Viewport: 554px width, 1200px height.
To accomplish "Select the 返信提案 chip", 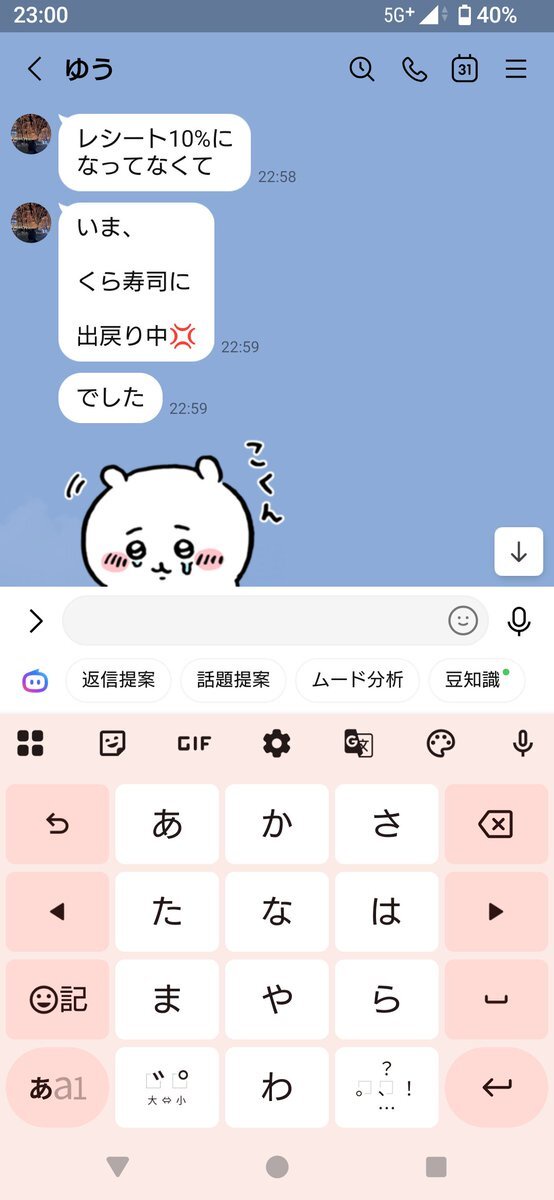I will 119,681.
